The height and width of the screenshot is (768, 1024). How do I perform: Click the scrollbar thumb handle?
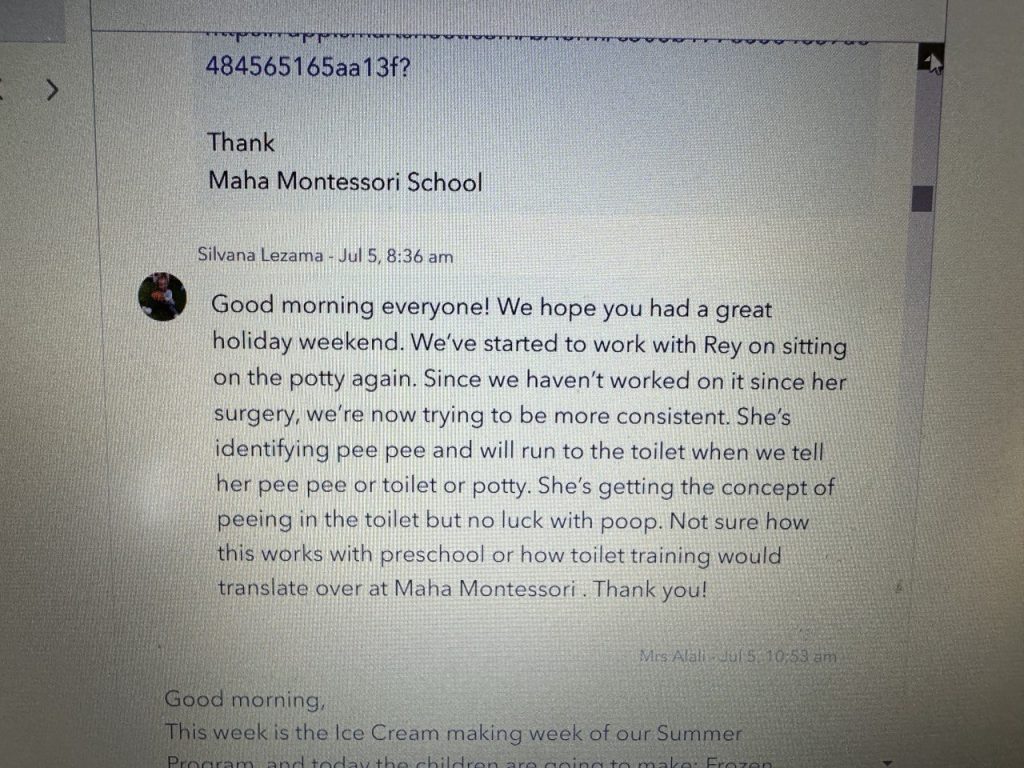coord(922,198)
